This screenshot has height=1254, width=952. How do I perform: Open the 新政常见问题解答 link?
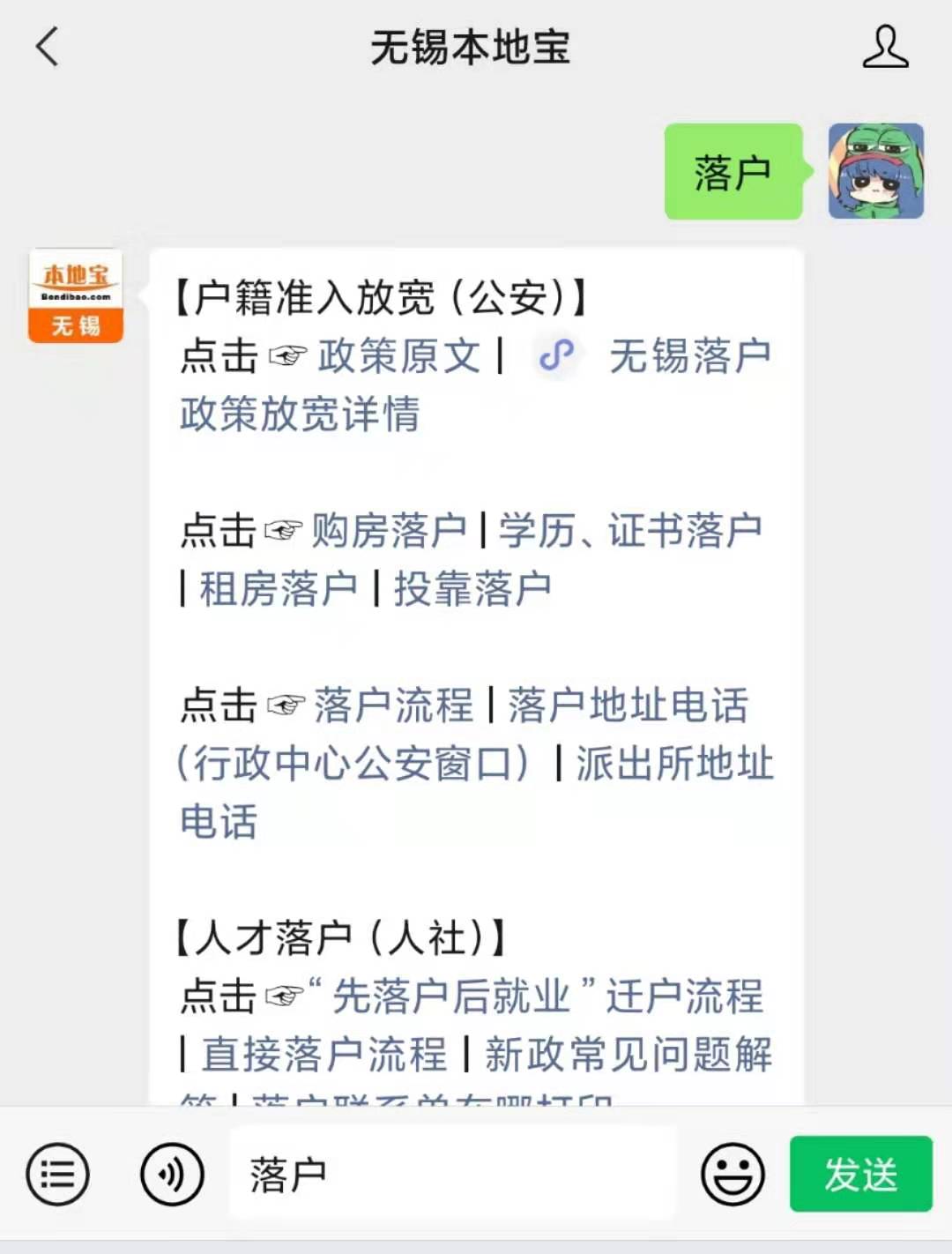point(628,1055)
